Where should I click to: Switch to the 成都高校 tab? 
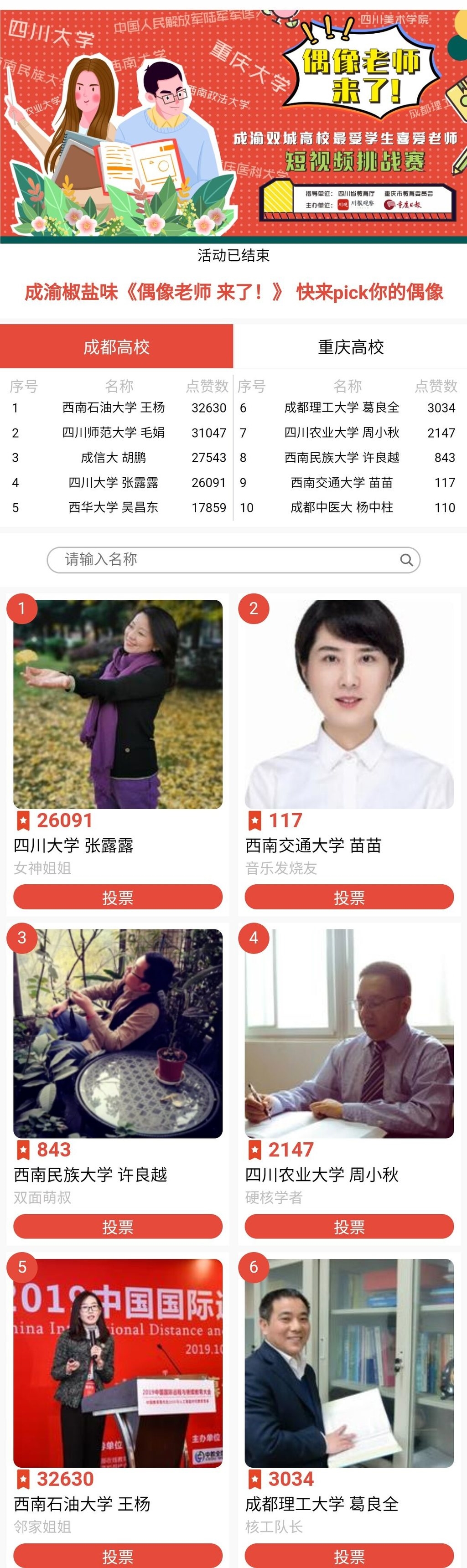pyautogui.click(x=116, y=347)
